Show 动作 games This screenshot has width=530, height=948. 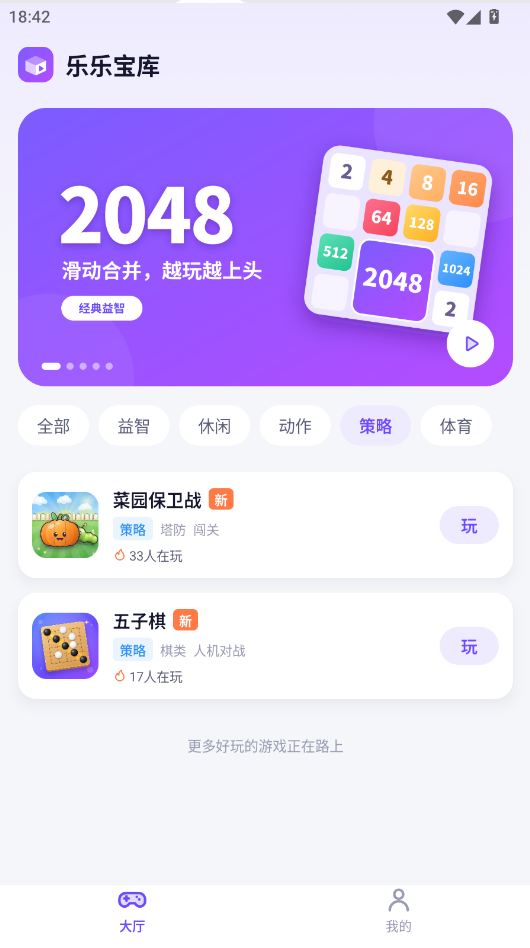(x=295, y=426)
